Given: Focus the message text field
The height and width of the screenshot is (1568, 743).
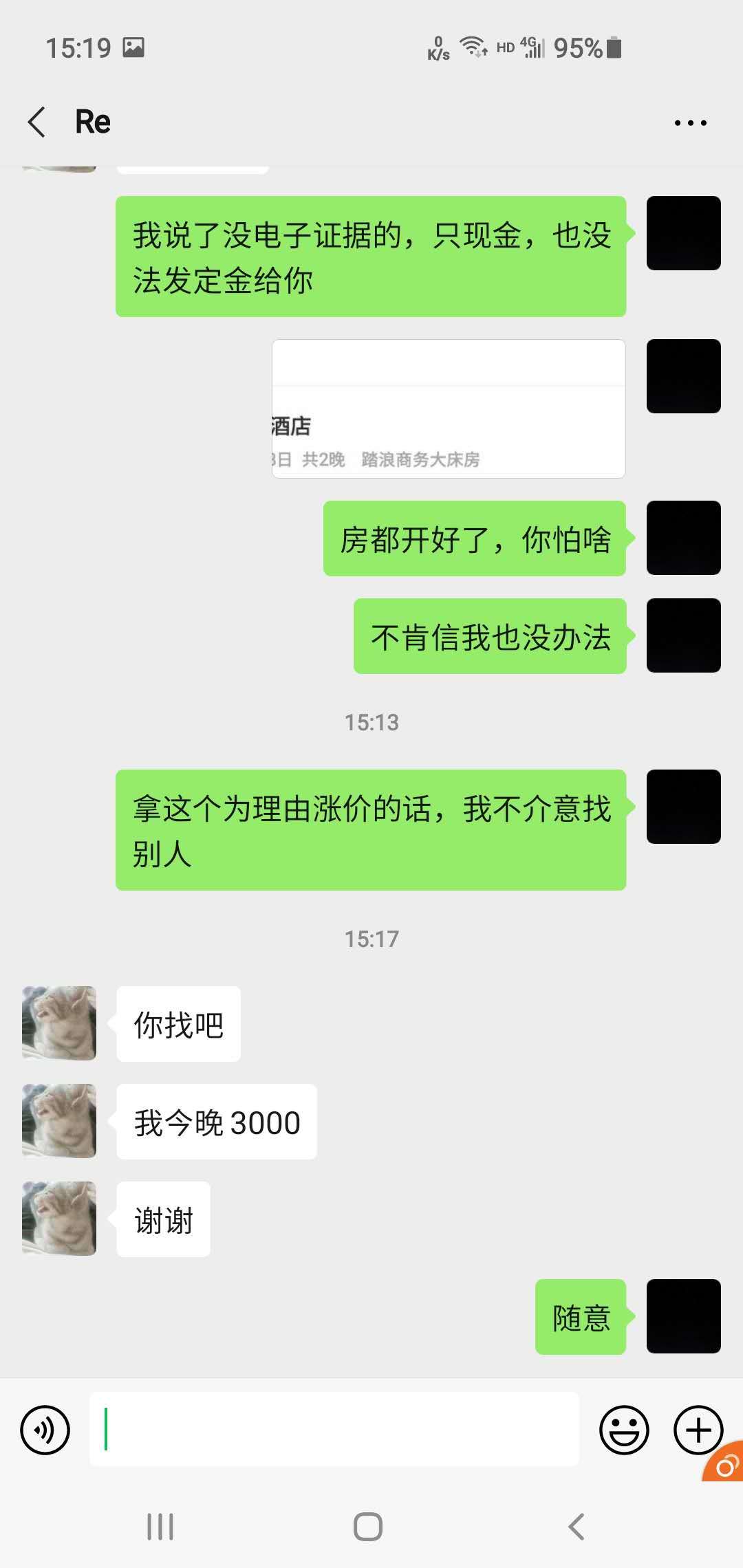Looking at the screenshot, I should (334, 1429).
